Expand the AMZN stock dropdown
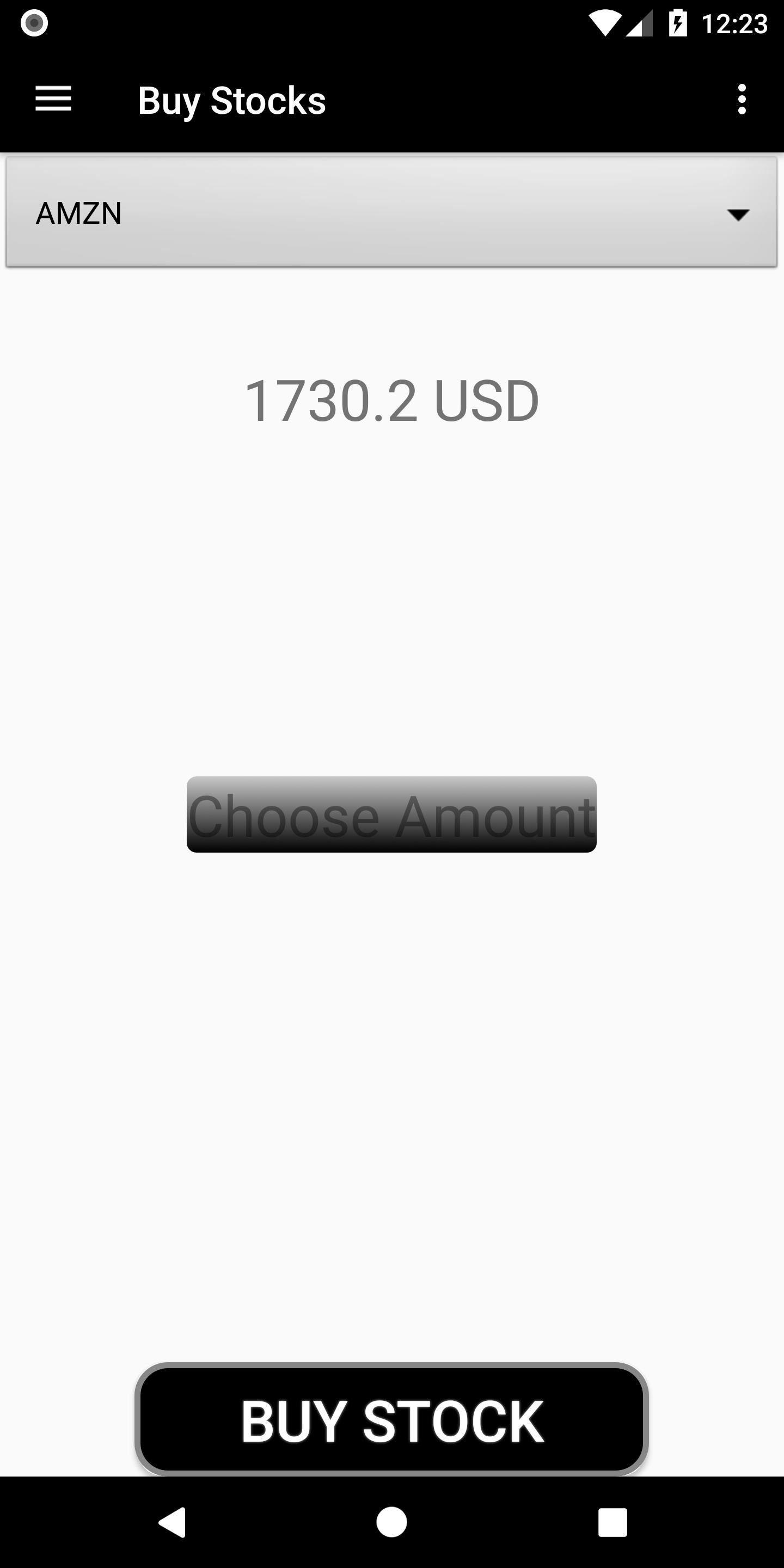Image resolution: width=784 pixels, height=1568 pixels. [x=391, y=213]
